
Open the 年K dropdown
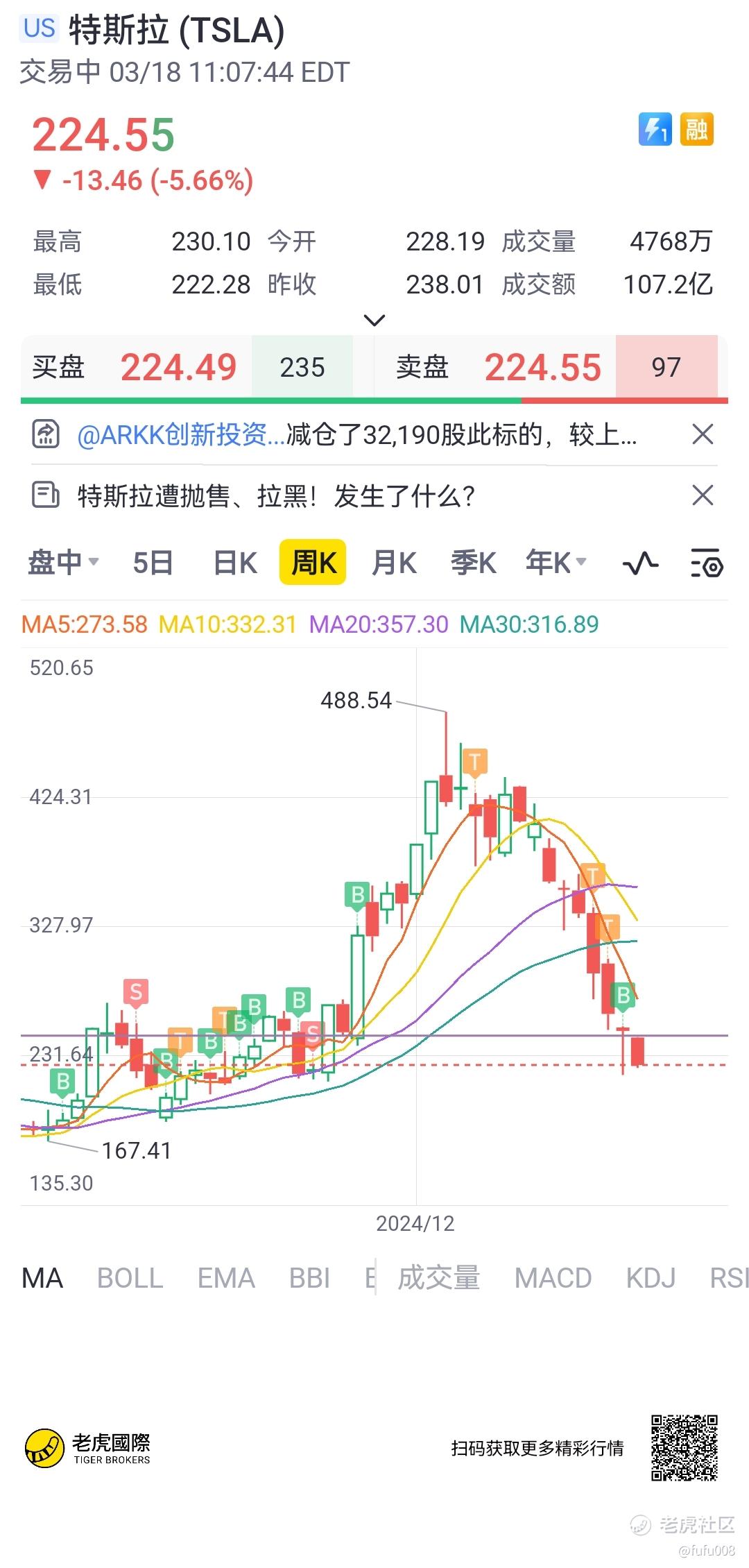point(556,562)
